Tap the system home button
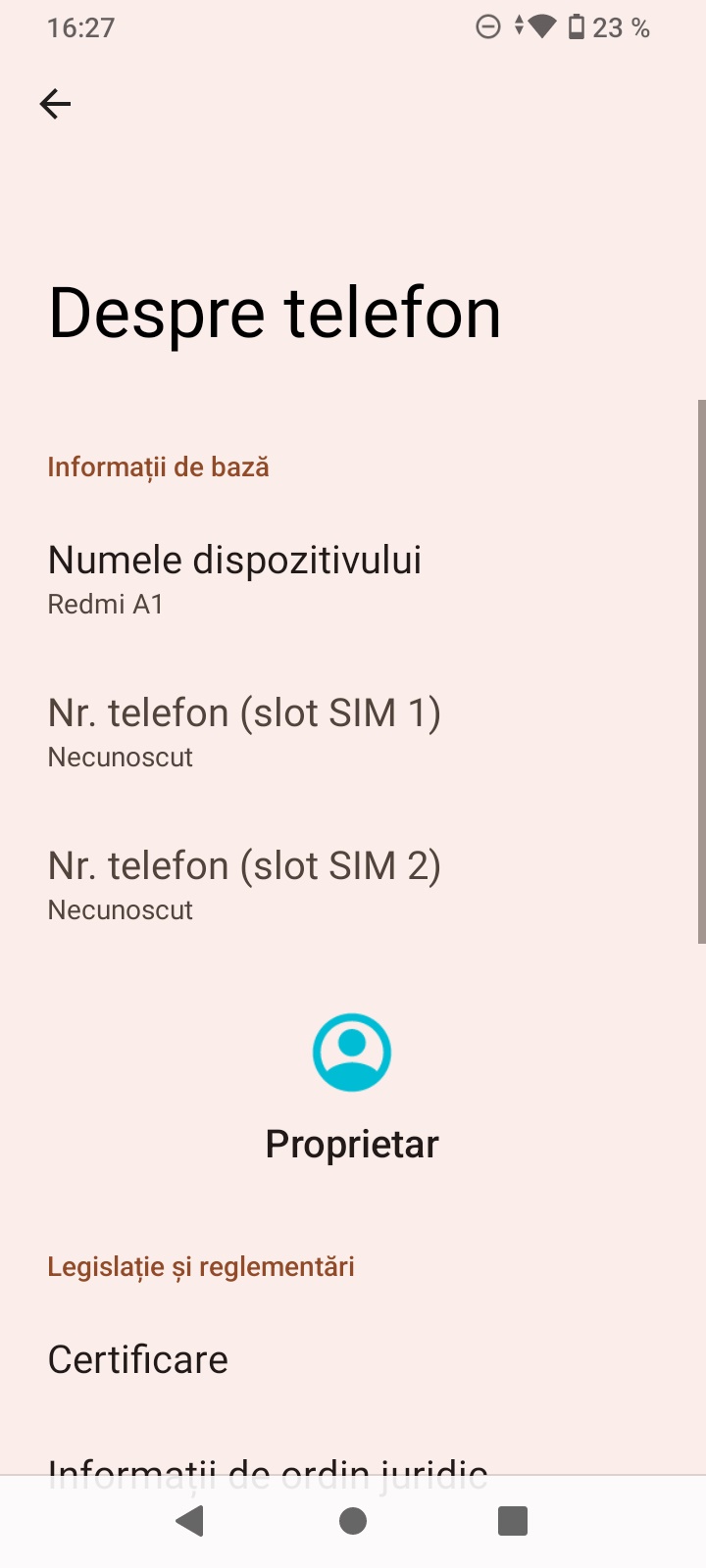 tap(353, 1521)
